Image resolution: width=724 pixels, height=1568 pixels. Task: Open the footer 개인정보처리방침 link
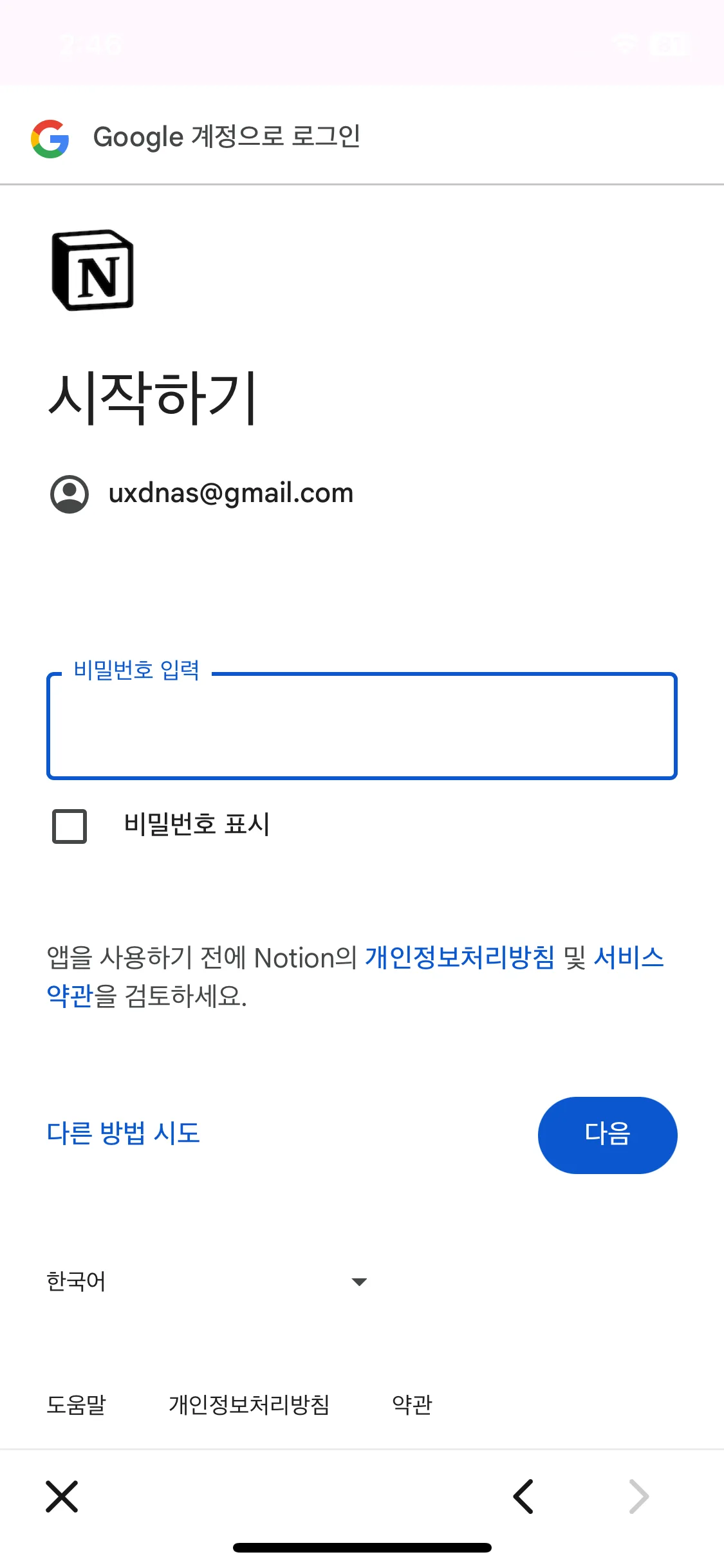coord(249,1405)
